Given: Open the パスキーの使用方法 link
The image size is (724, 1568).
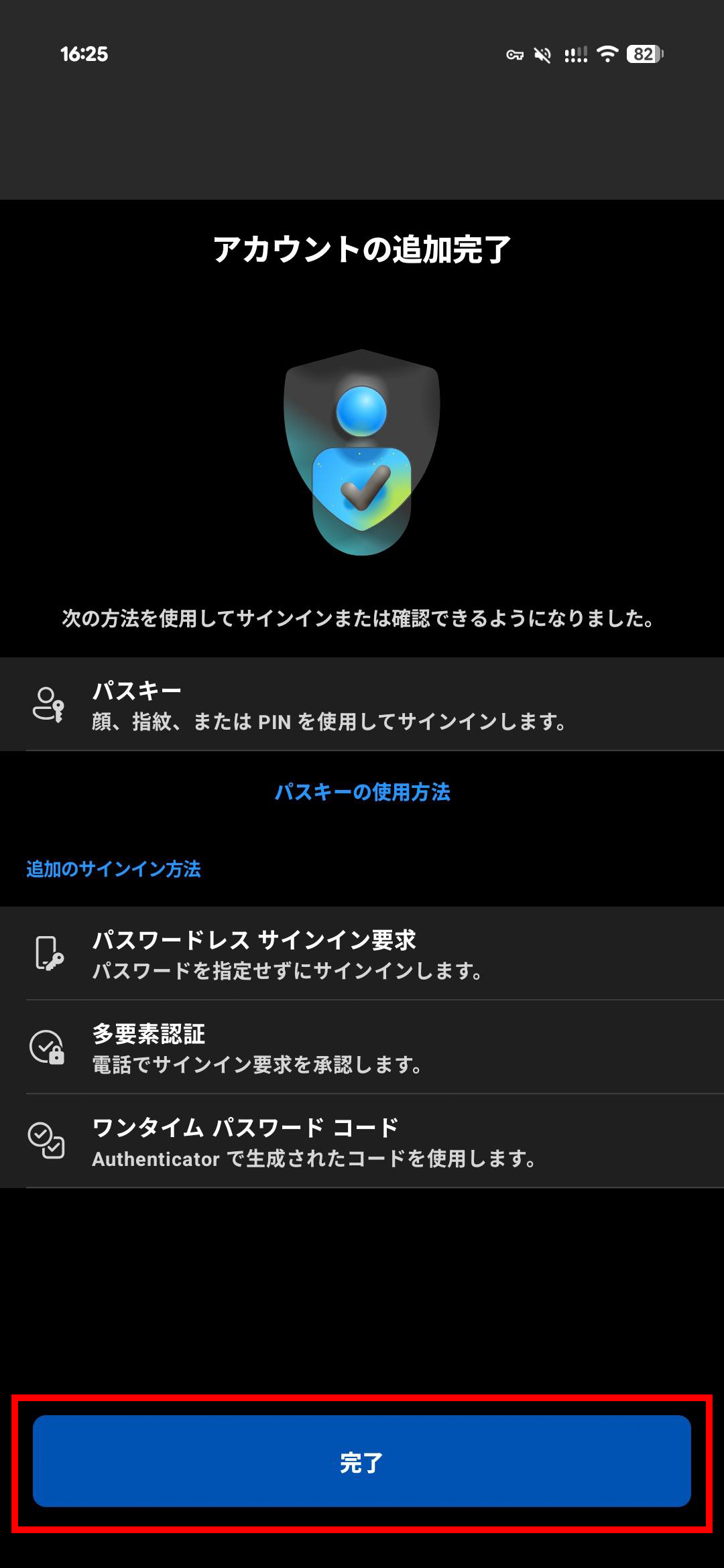Looking at the screenshot, I should coord(363,792).
